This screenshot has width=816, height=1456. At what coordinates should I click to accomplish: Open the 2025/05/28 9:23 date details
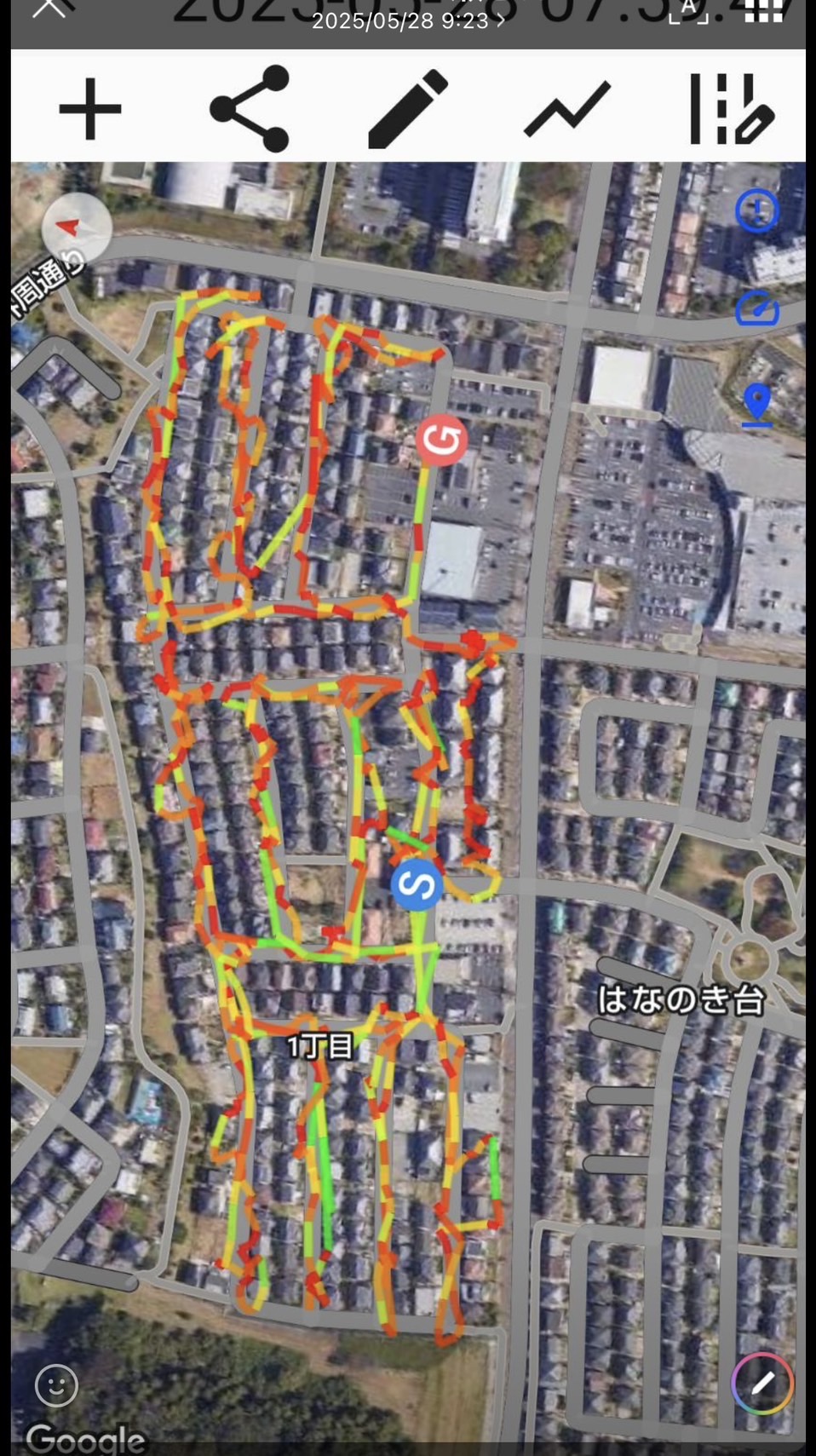tap(408, 20)
